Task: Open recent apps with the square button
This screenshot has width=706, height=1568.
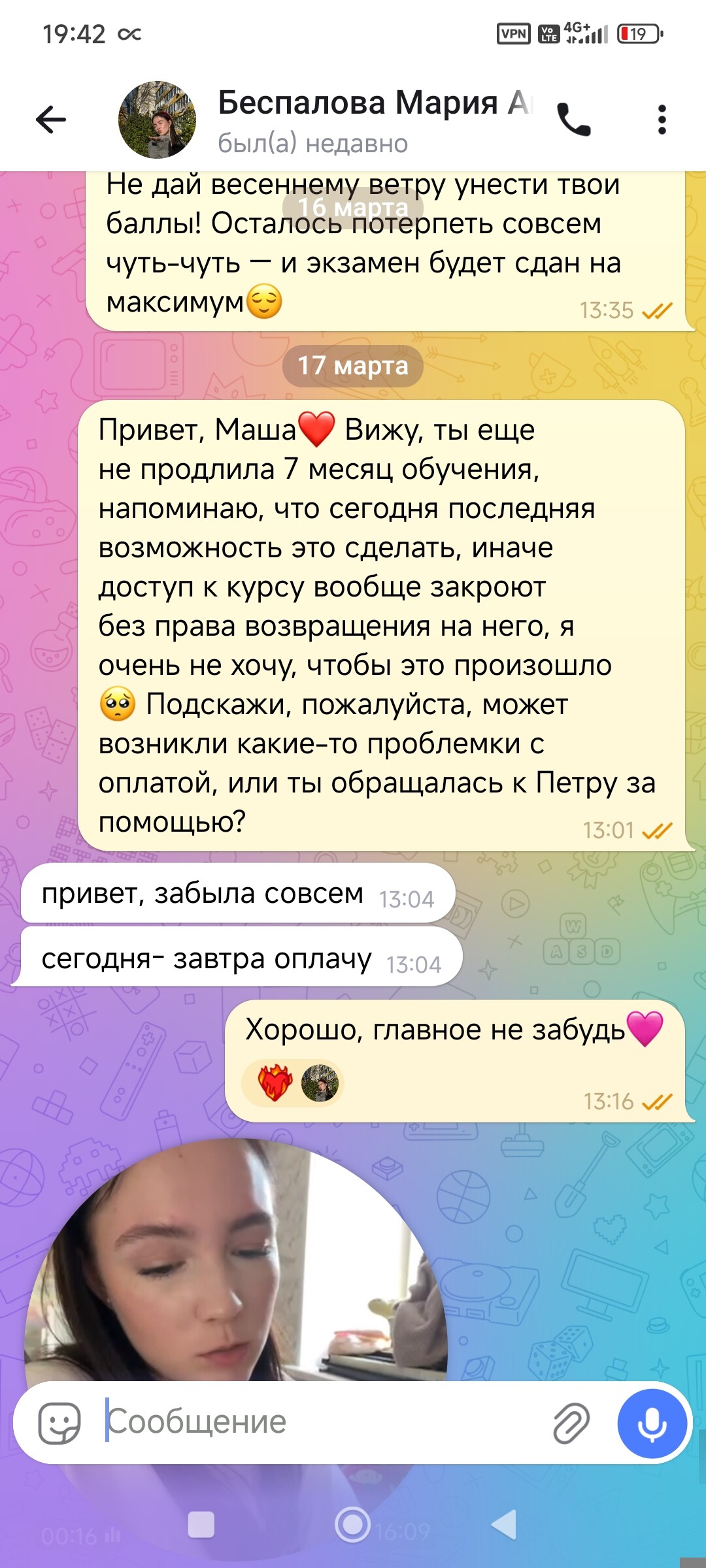Action: (201, 1525)
